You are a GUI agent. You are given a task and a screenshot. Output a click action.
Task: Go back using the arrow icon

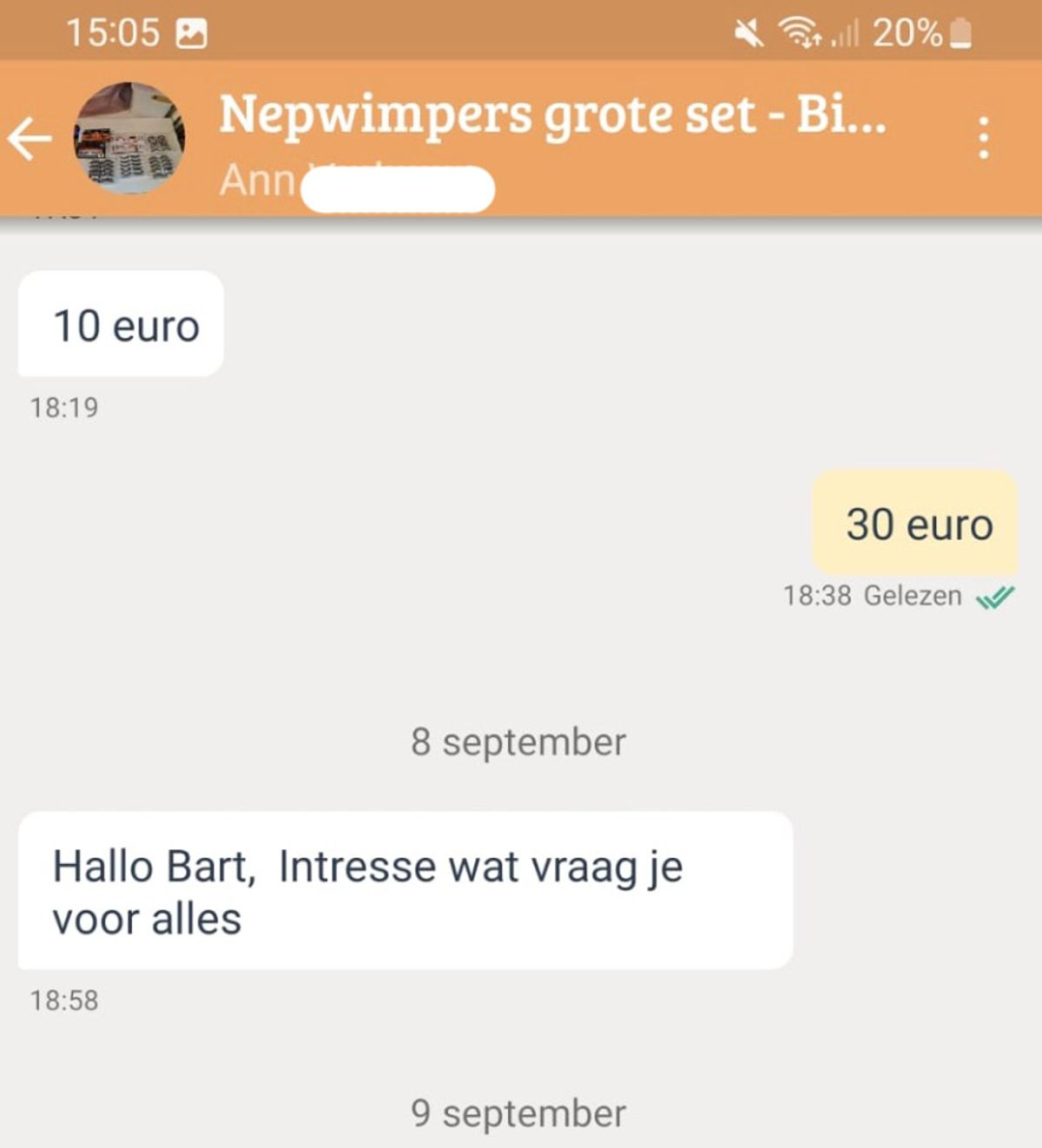[31, 139]
